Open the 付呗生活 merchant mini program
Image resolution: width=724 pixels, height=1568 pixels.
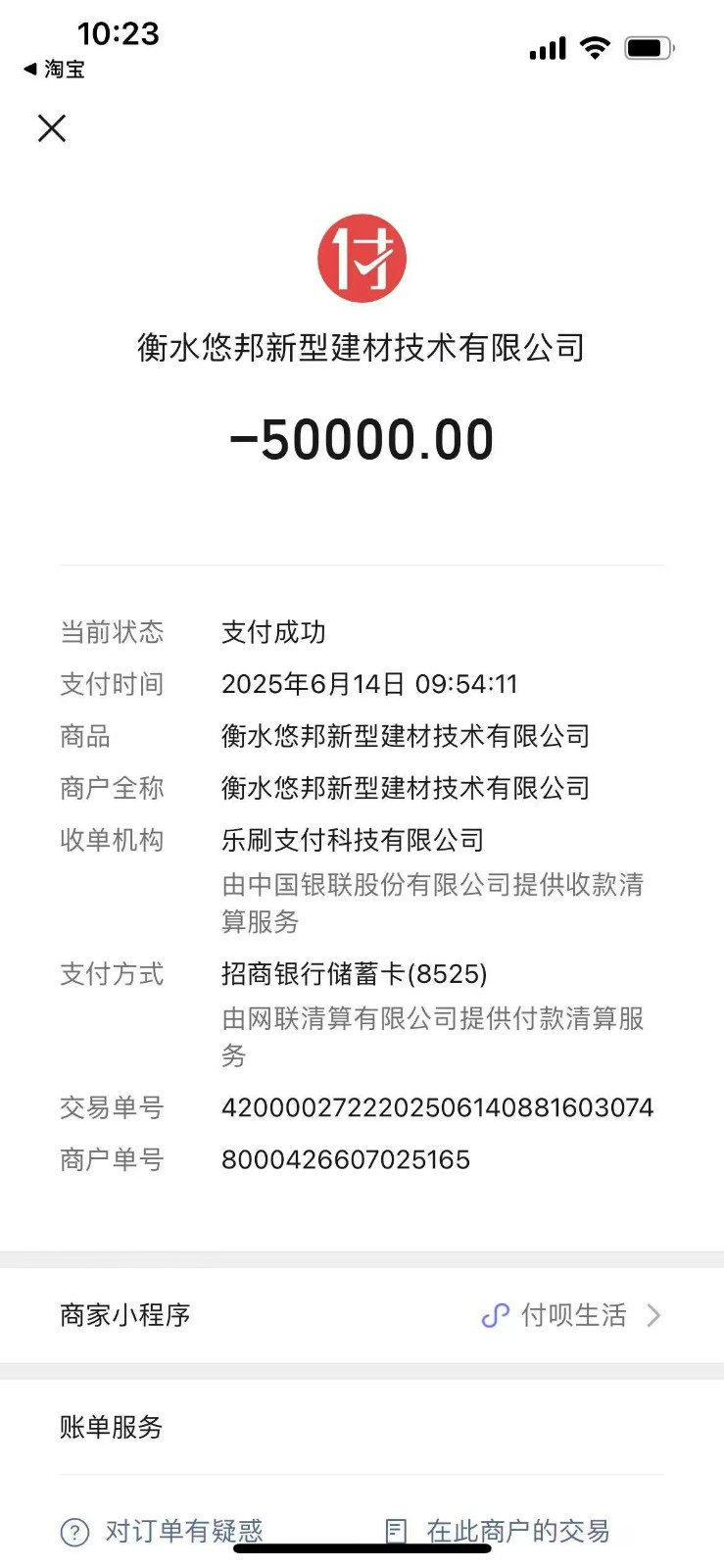click(x=571, y=1315)
